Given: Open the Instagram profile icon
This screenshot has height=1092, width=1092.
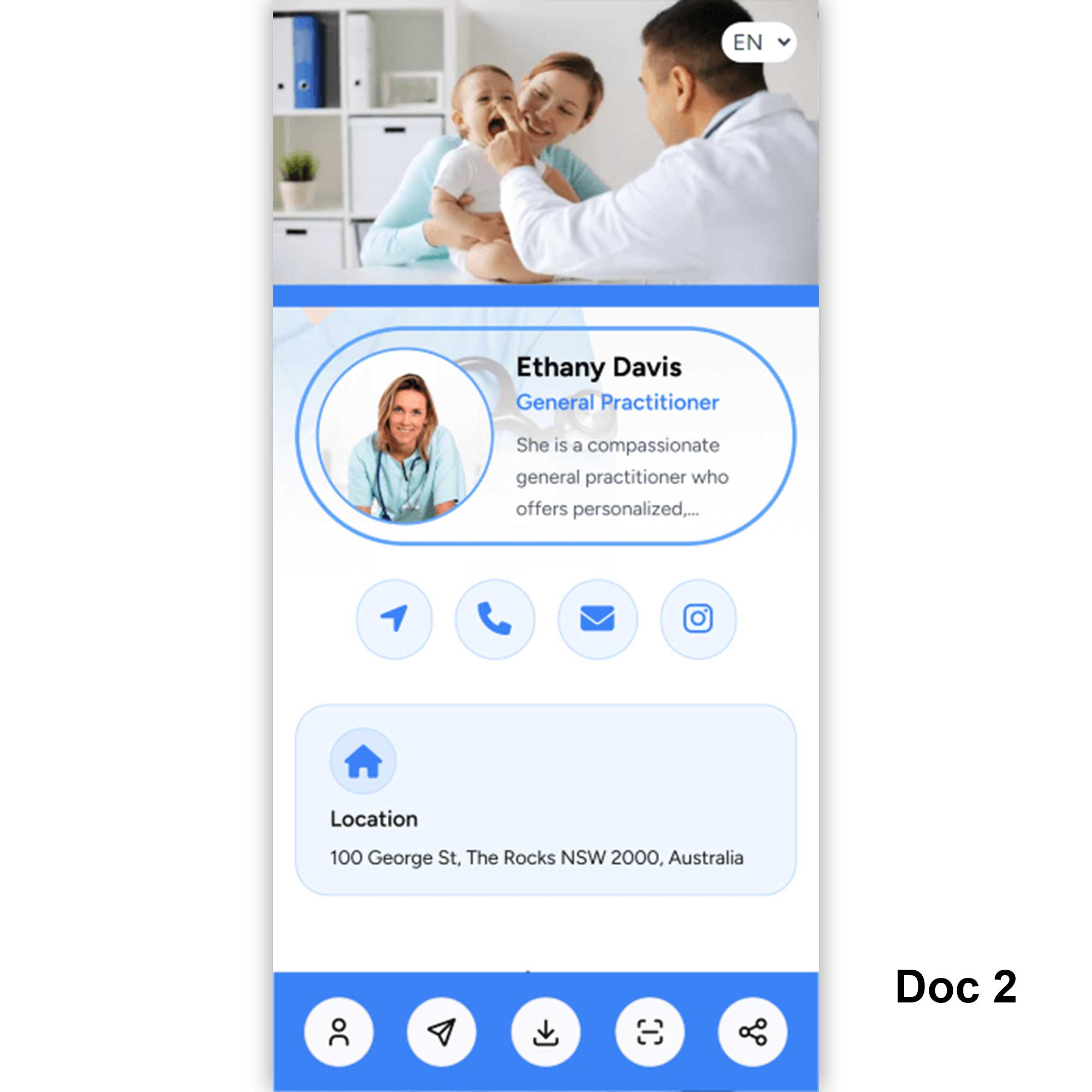Looking at the screenshot, I should click(698, 619).
